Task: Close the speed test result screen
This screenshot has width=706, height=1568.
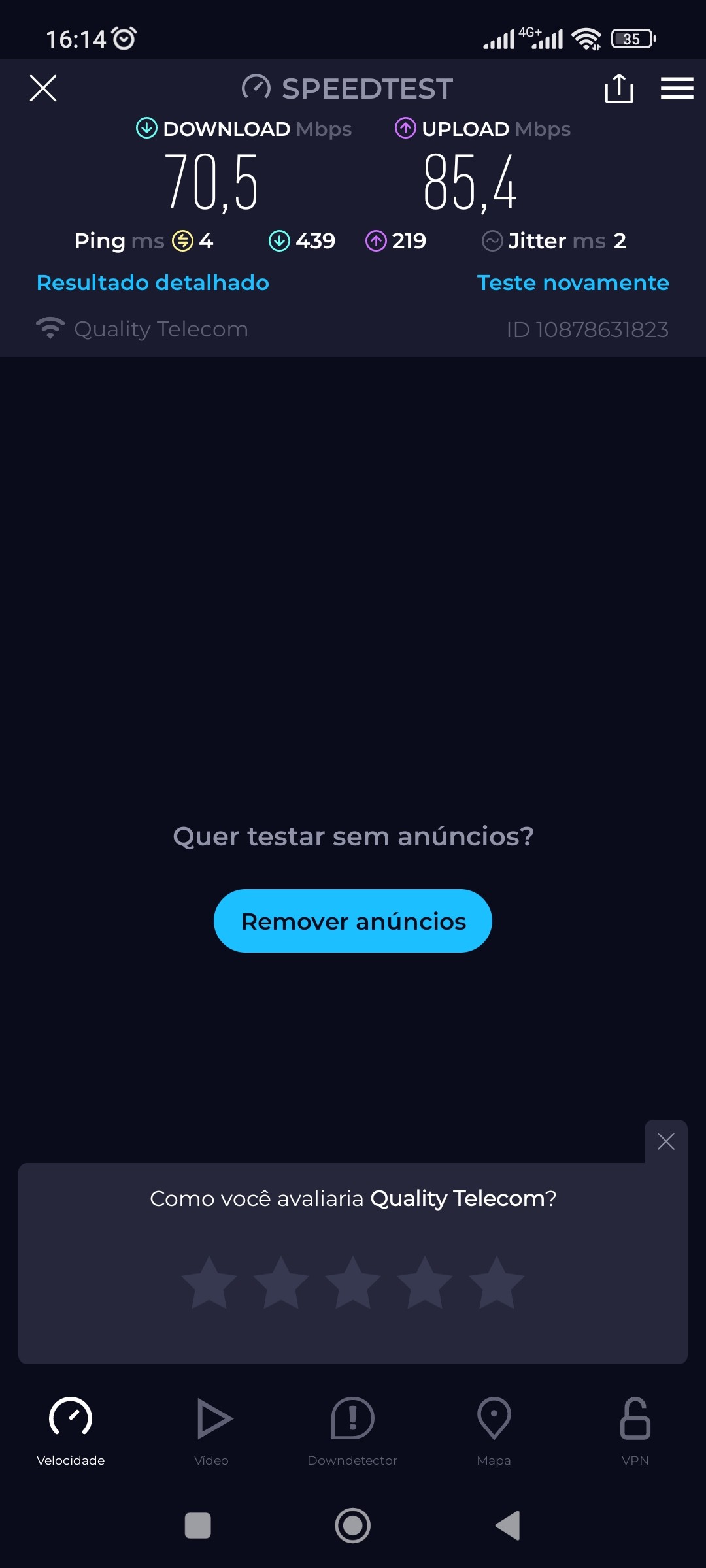Action: coord(43,88)
